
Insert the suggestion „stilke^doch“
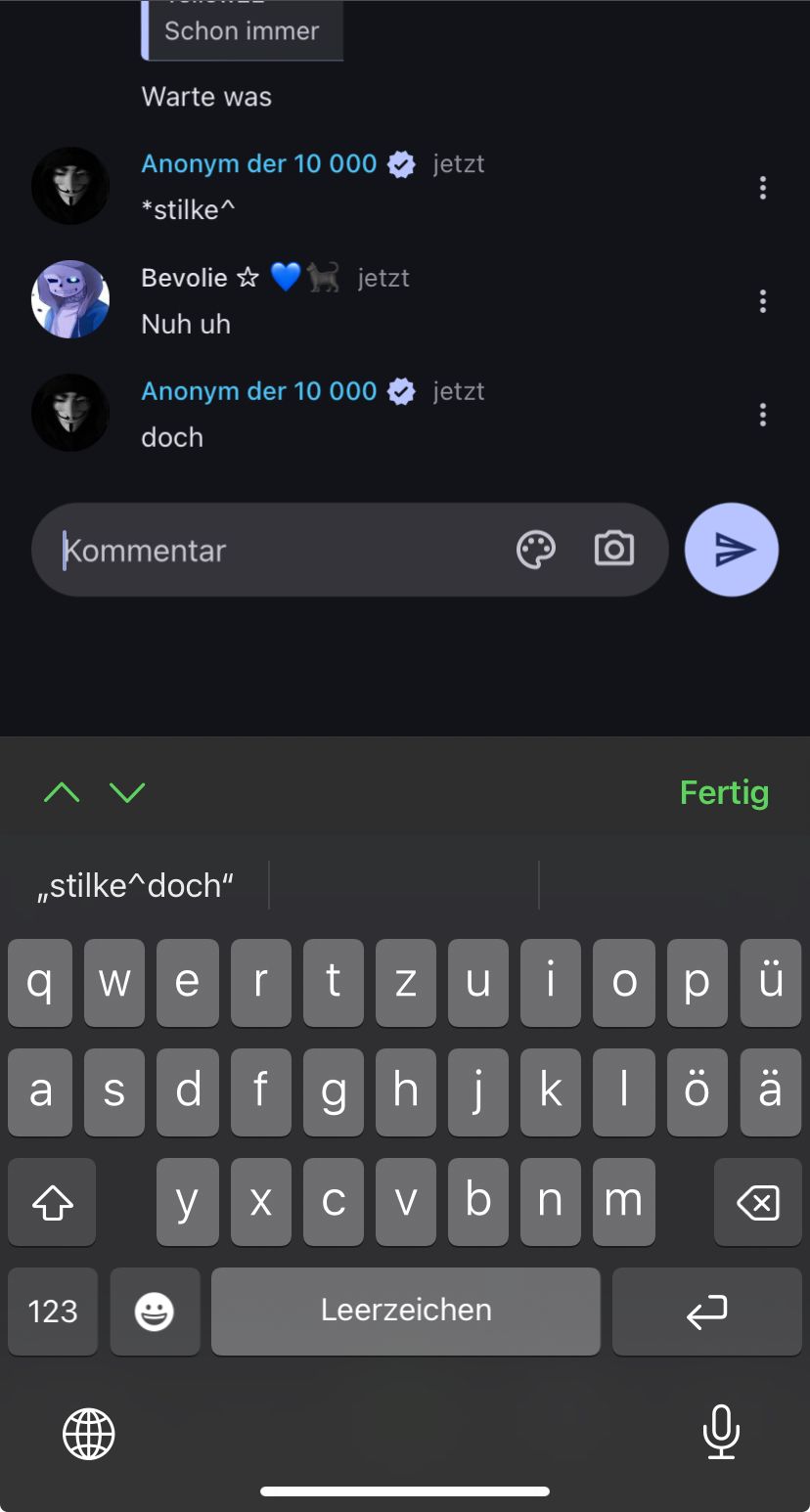click(x=136, y=885)
